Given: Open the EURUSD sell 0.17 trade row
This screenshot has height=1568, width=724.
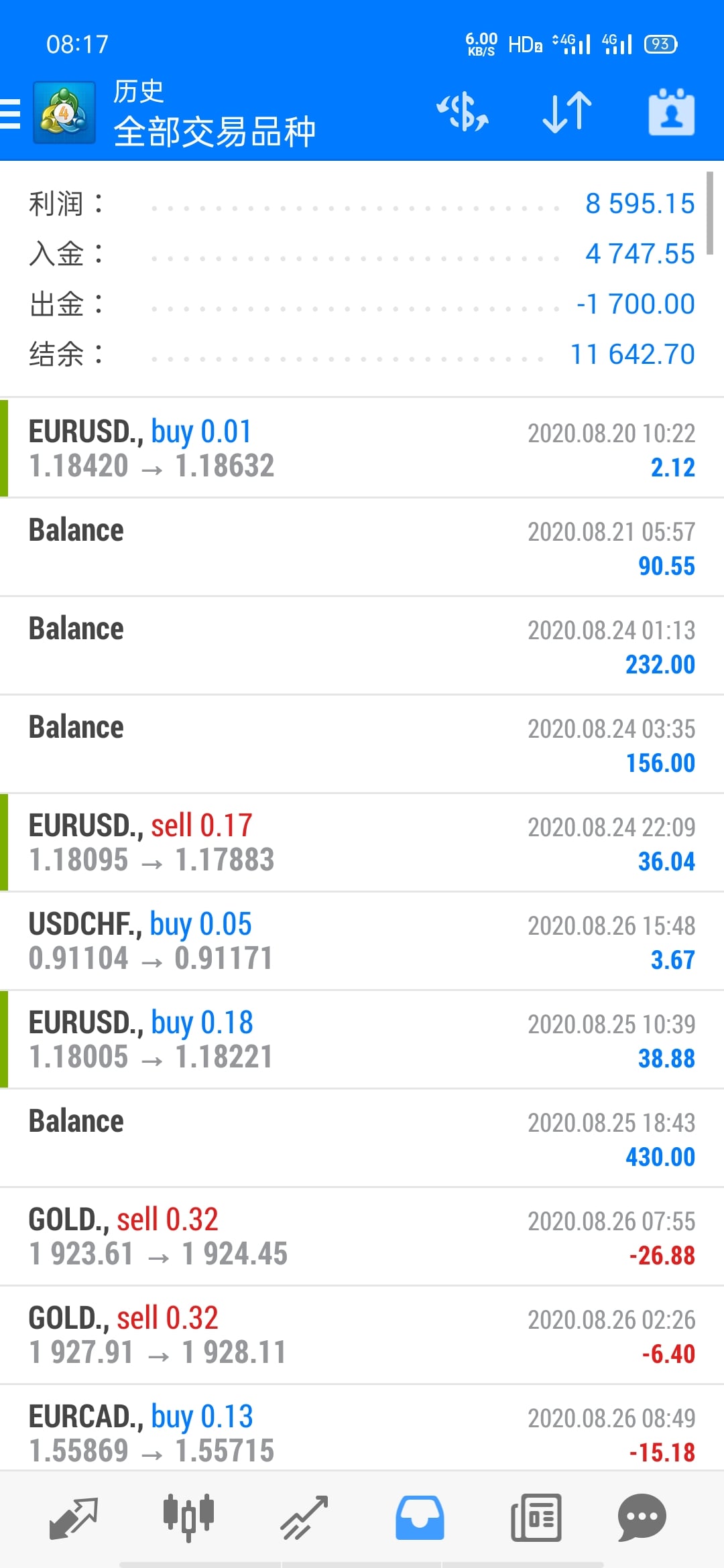Looking at the screenshot, I should tap(362, 842).
